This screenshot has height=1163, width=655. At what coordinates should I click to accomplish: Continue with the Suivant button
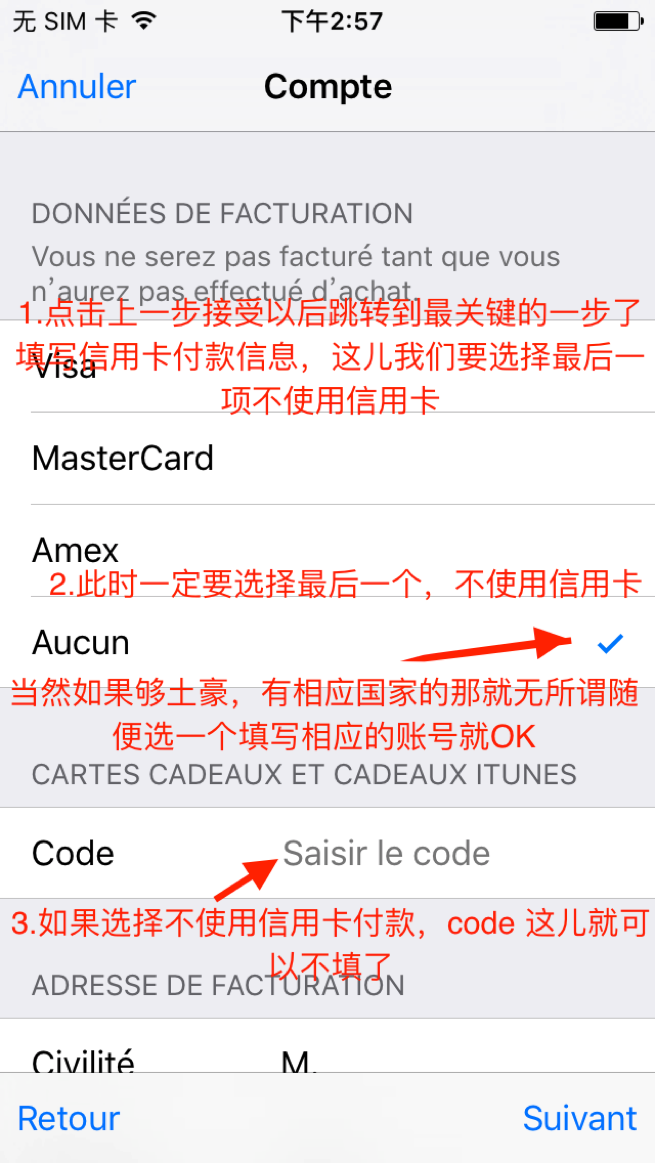tap(579, 1118)
